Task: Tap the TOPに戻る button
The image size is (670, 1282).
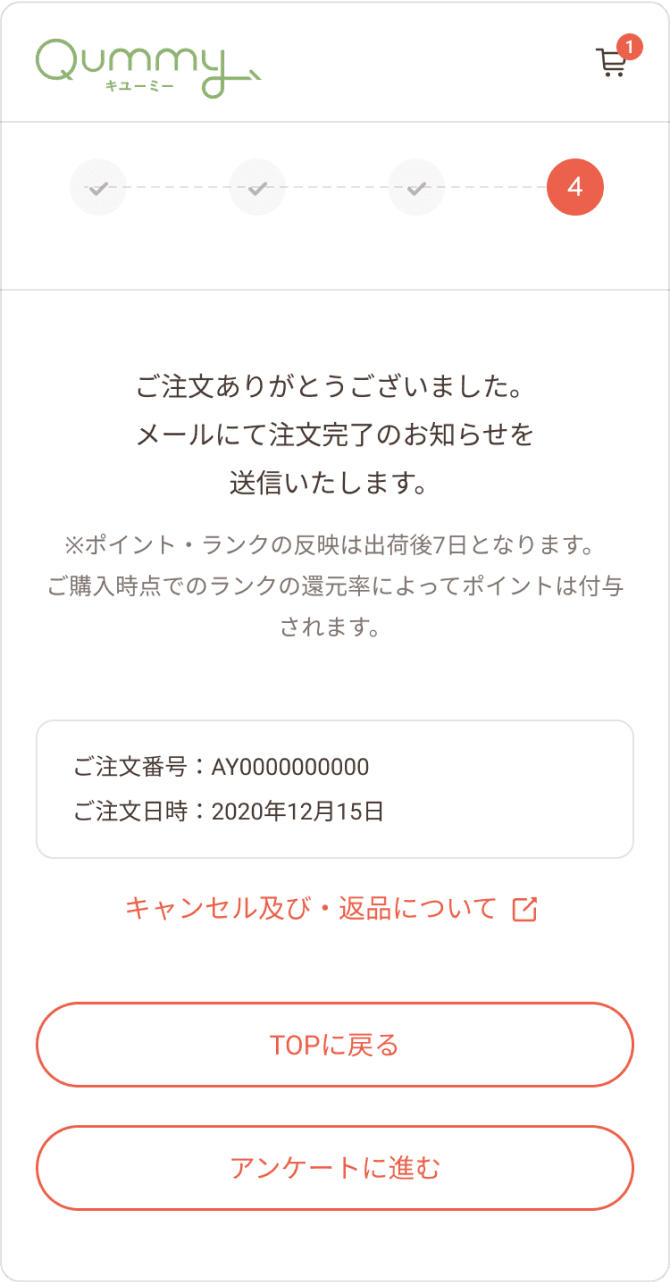Action: pos(335,1044)
